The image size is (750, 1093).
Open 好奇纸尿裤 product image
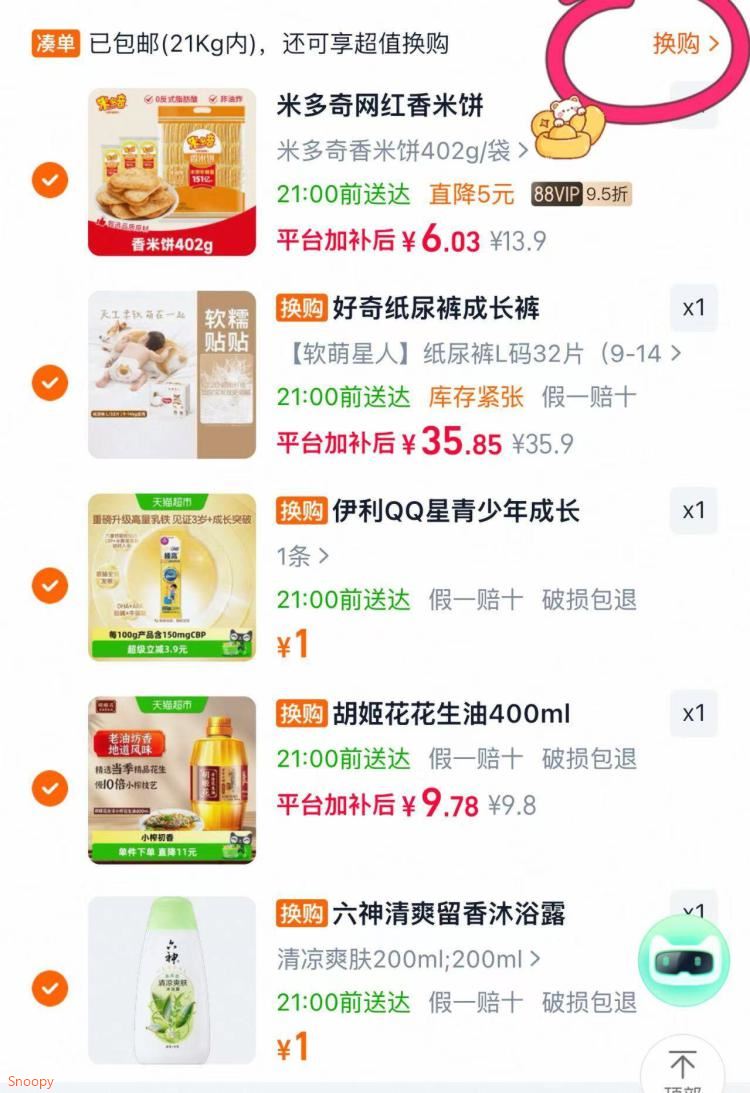[171, 375]
